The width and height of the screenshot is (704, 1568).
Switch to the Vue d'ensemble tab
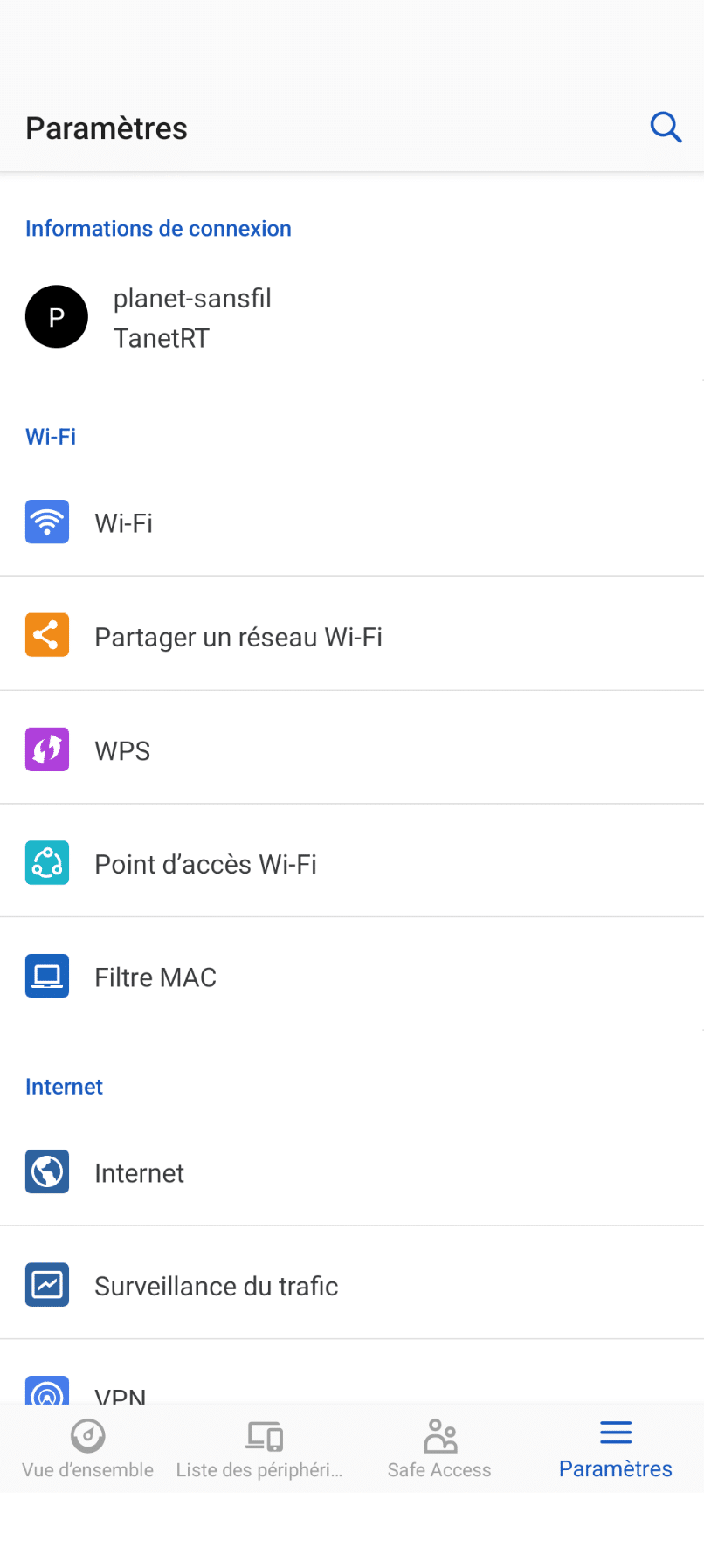click(88, 1449)
